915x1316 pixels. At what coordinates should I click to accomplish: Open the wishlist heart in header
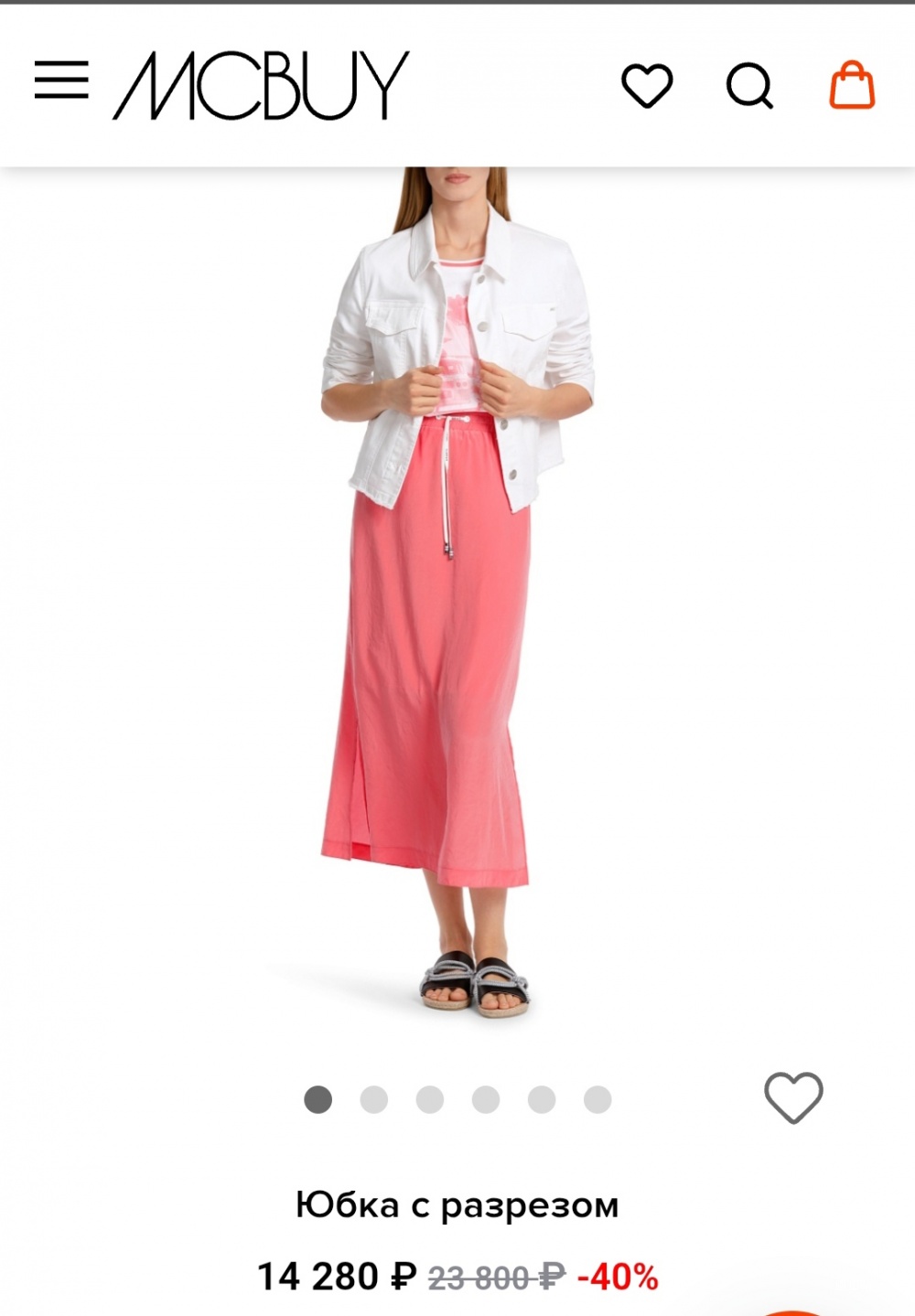[x=647, y=86]
